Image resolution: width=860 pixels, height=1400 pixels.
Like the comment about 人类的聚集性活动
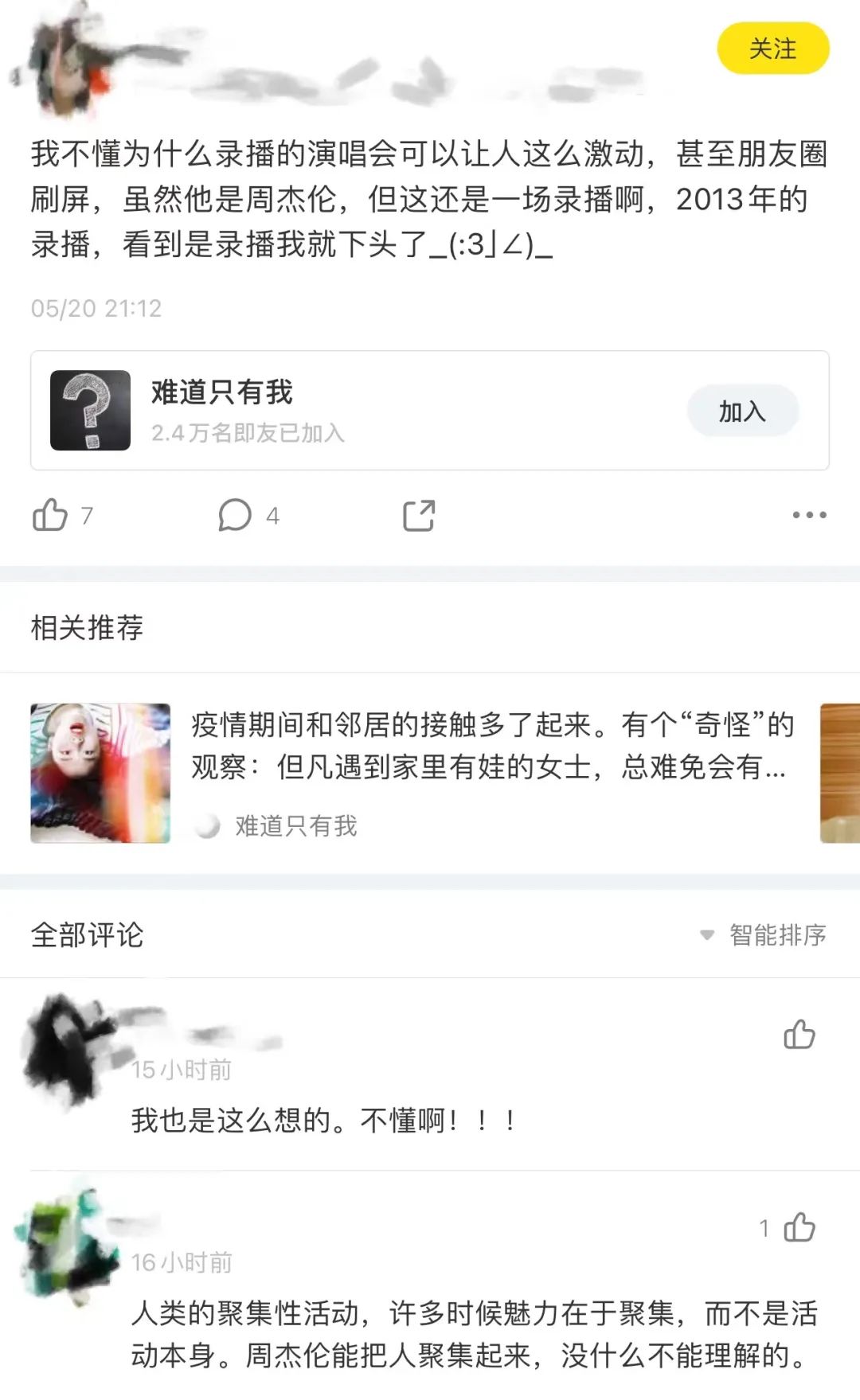[799, 1227]
